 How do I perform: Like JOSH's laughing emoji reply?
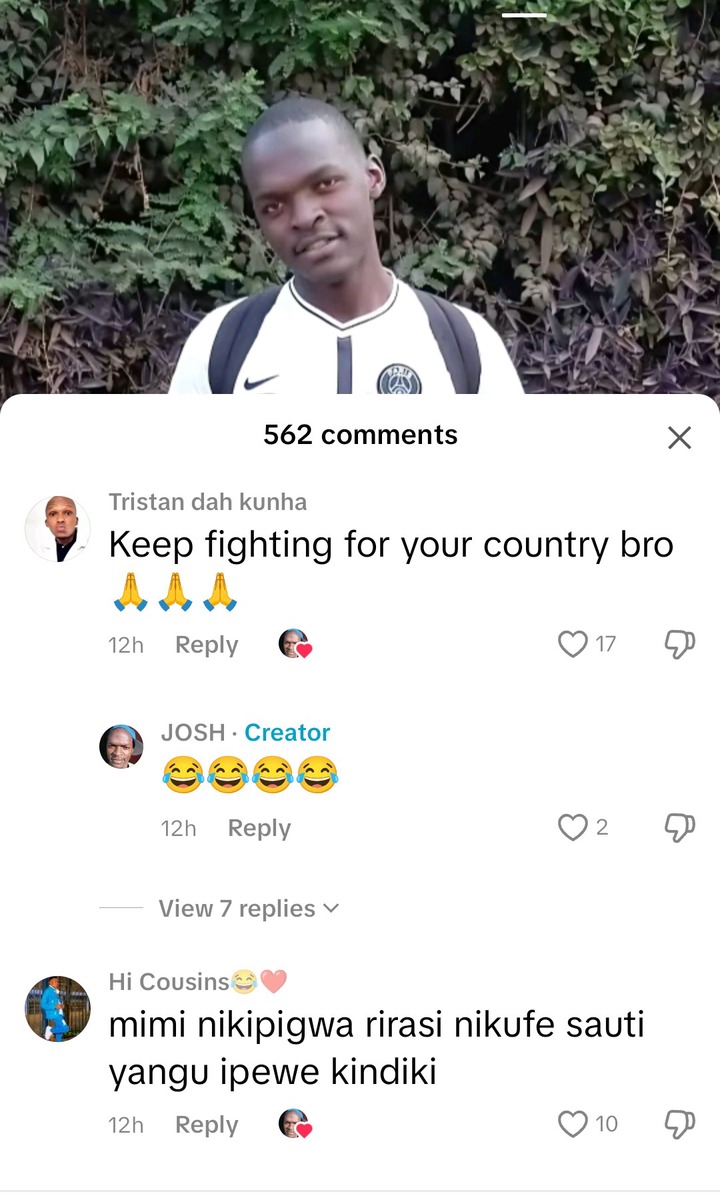click(x=573, y=827)
